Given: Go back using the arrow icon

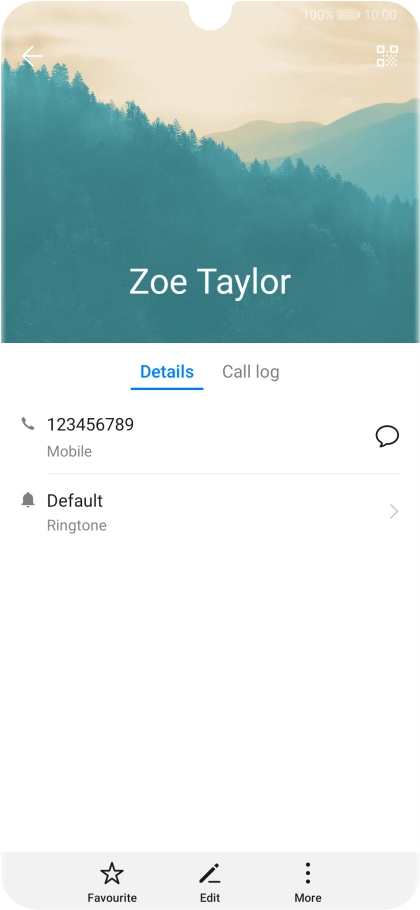Looking at the screenshot, I should click(x=32, y=56).
